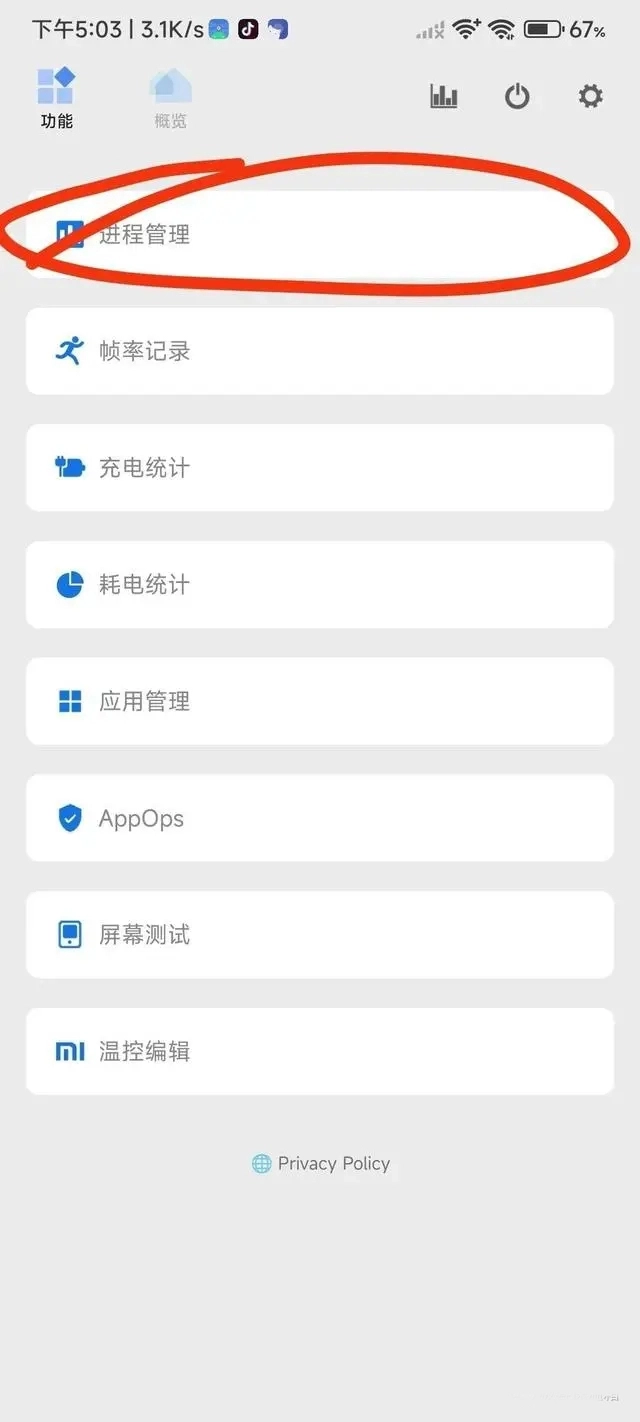Open 帧率记录 frame rate recording
This screenshot has width=640, height=1422.
(x=319, y=351)
